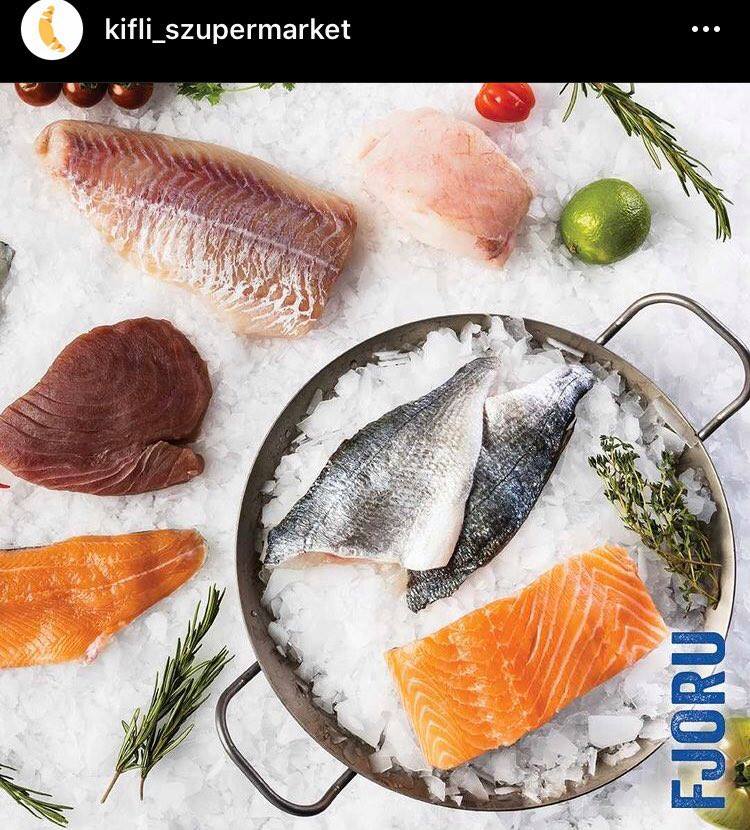Tap the kifli_szupermarket username

coord(227,30)
